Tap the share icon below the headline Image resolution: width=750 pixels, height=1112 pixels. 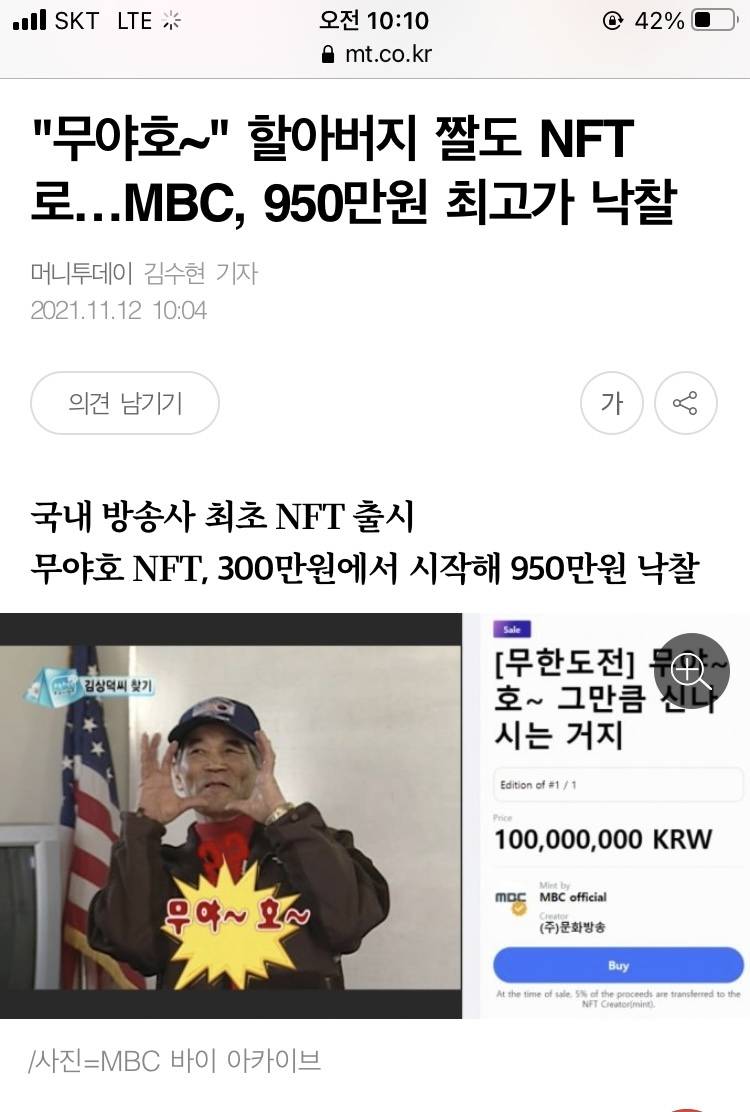click(686, 403)
